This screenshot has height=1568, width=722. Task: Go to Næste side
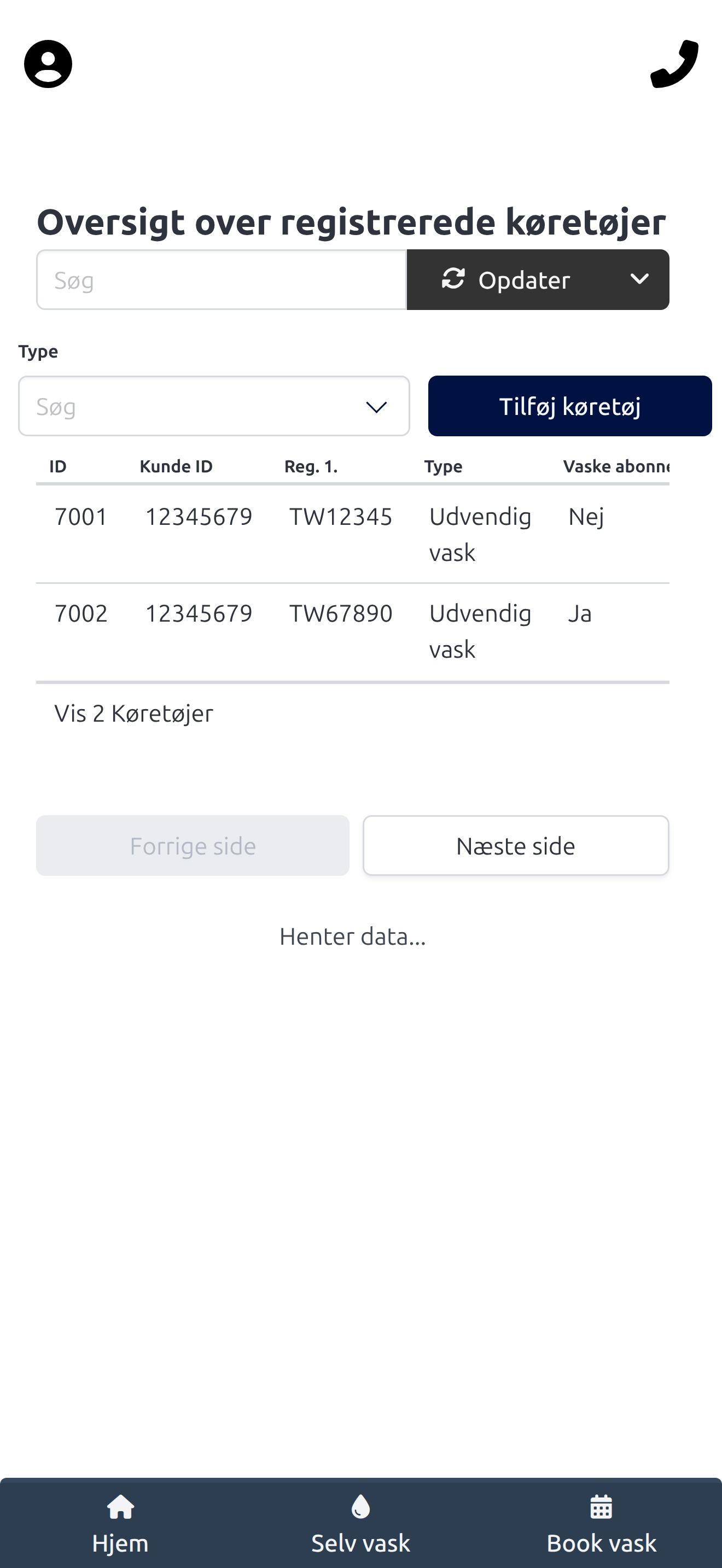[x=516, y=845]
